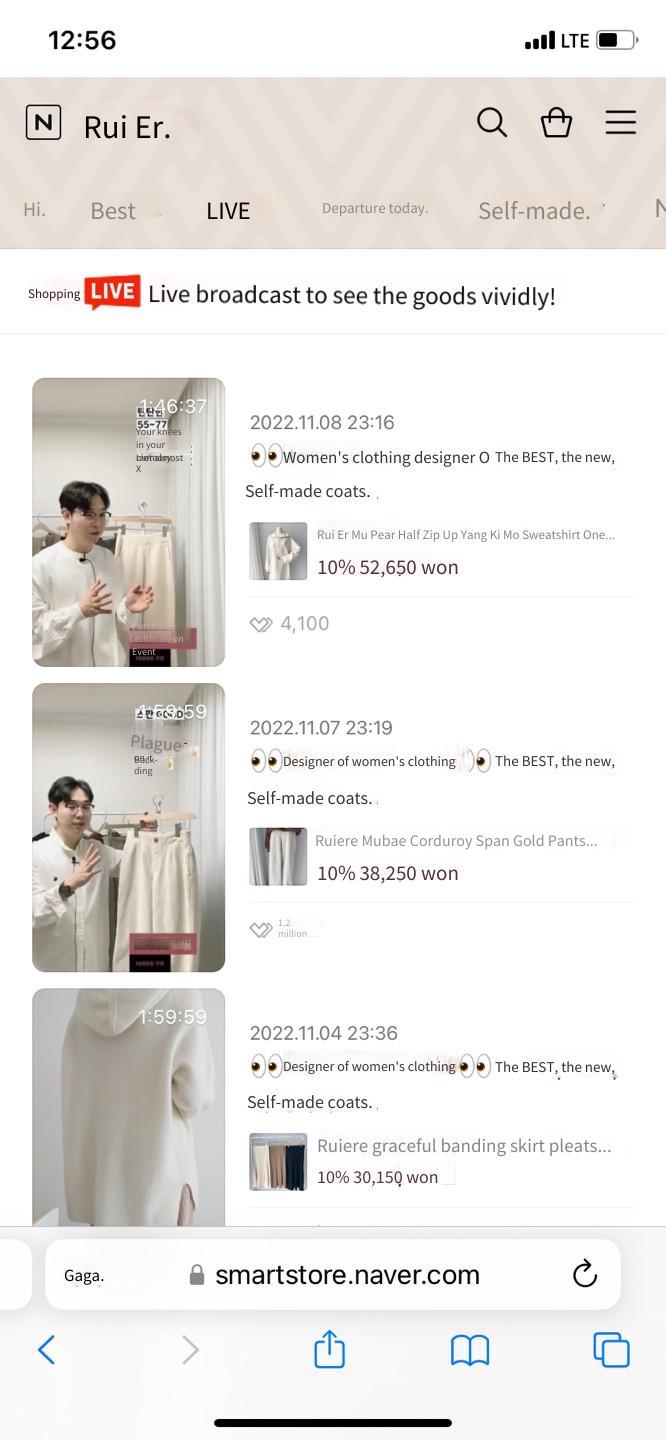Screen dimensions: 666x1440
Task: Open the Corduroy Span Gold Pants product
Action: [x=440, y=857]
